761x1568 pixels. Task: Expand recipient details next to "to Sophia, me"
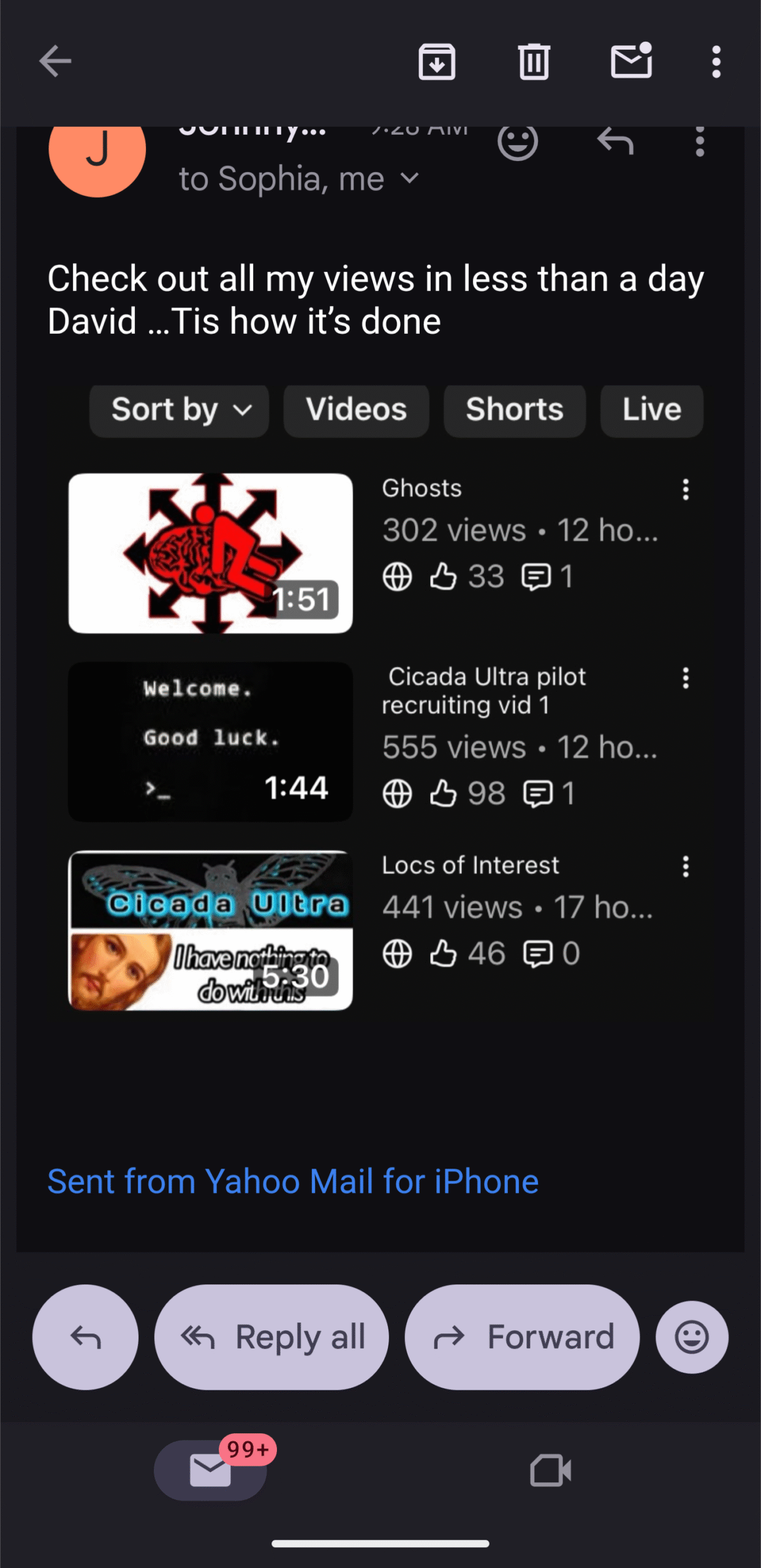pyautogui.click(x=409, y=179)
